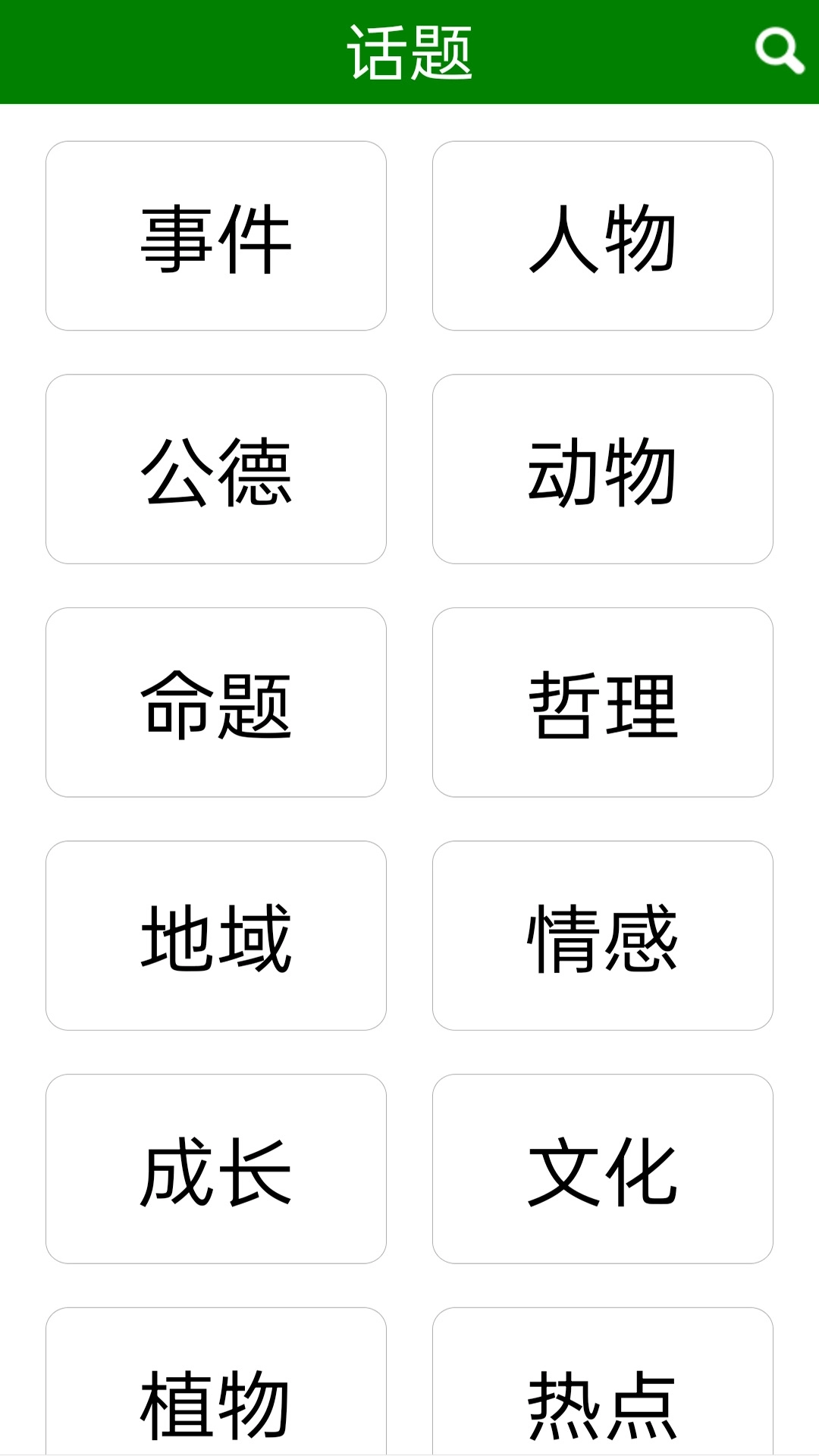Click the 话题 header title
Image resolution: width=819 pixels, height=1456 pixels.
tap(409, 51)
